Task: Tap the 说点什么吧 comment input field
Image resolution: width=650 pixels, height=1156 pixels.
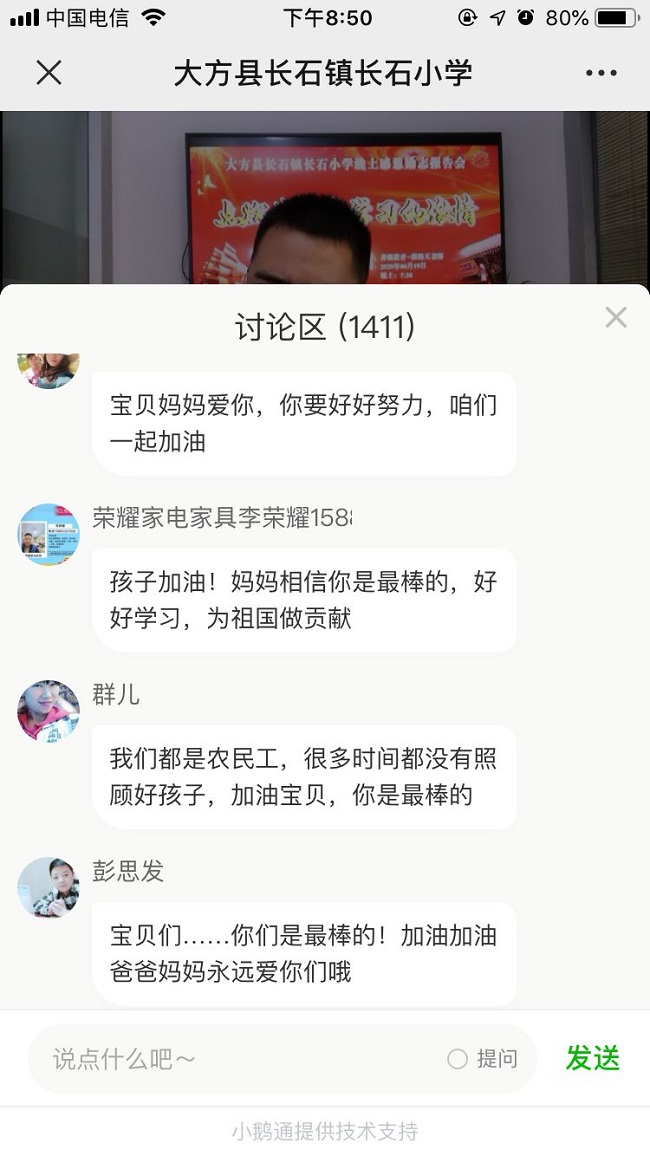Action: click(230, 1059)
